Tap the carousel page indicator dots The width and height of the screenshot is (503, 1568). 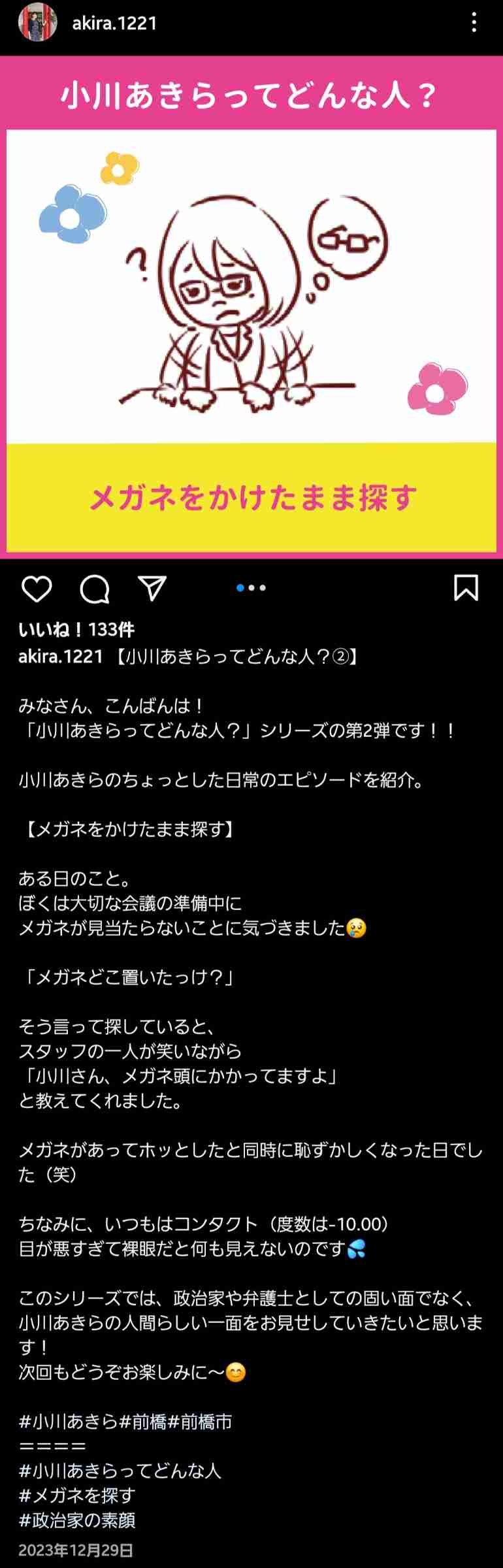(252, 588)
